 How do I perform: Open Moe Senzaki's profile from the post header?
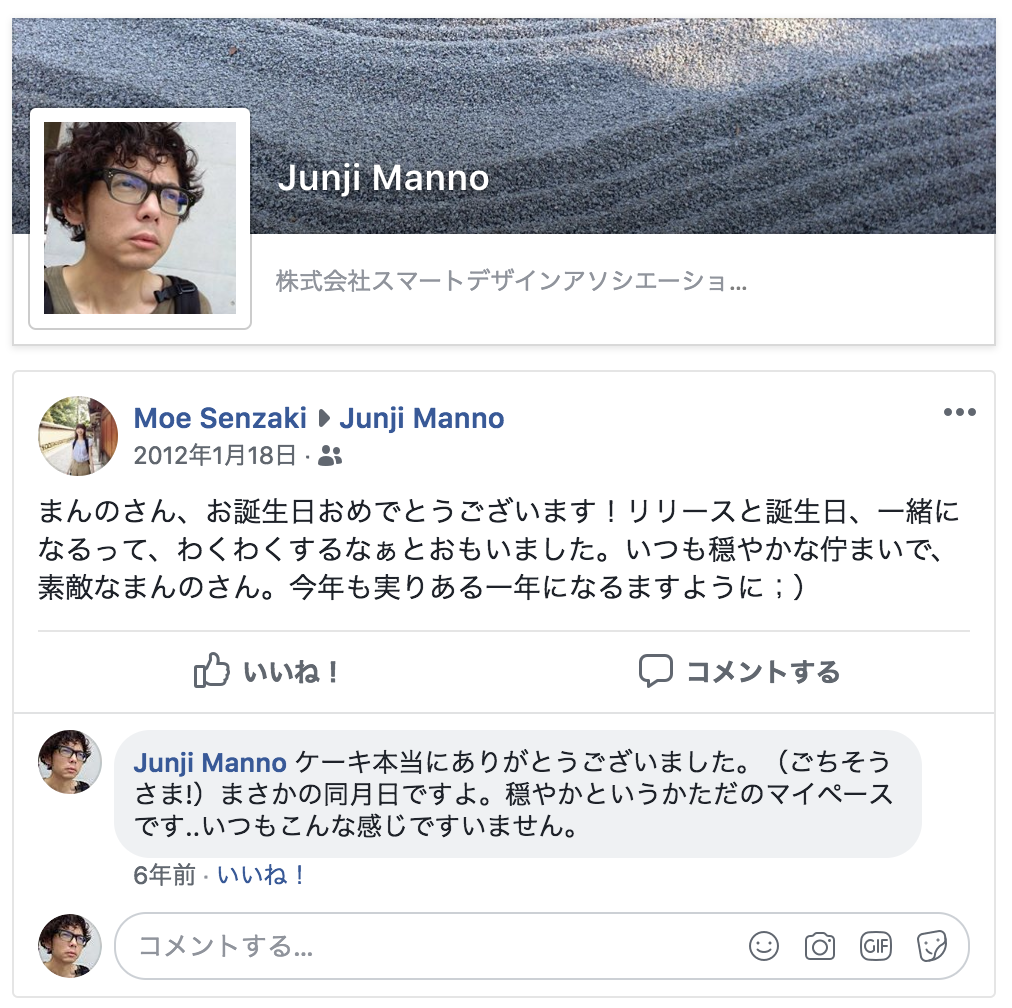click(220, 418)
